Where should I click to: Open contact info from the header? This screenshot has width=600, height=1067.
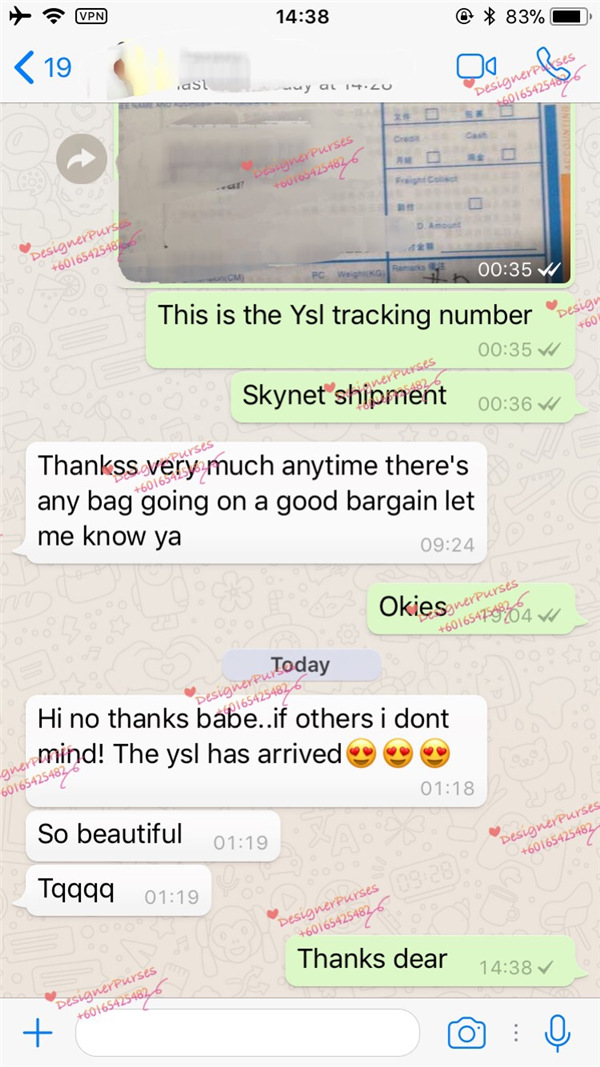tap(270, 67)
